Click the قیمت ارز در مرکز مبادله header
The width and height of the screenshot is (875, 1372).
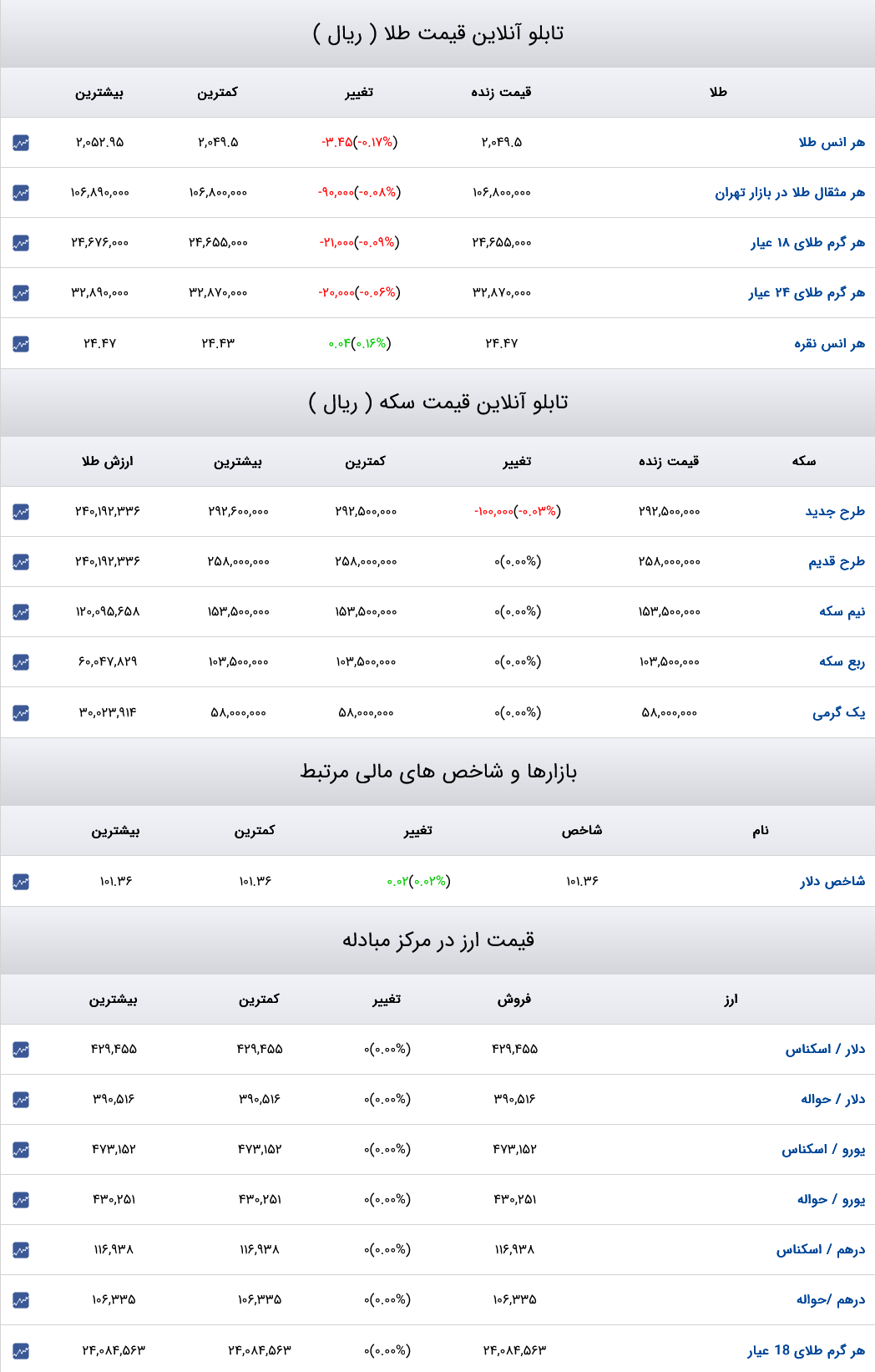[x=437, y=939]
